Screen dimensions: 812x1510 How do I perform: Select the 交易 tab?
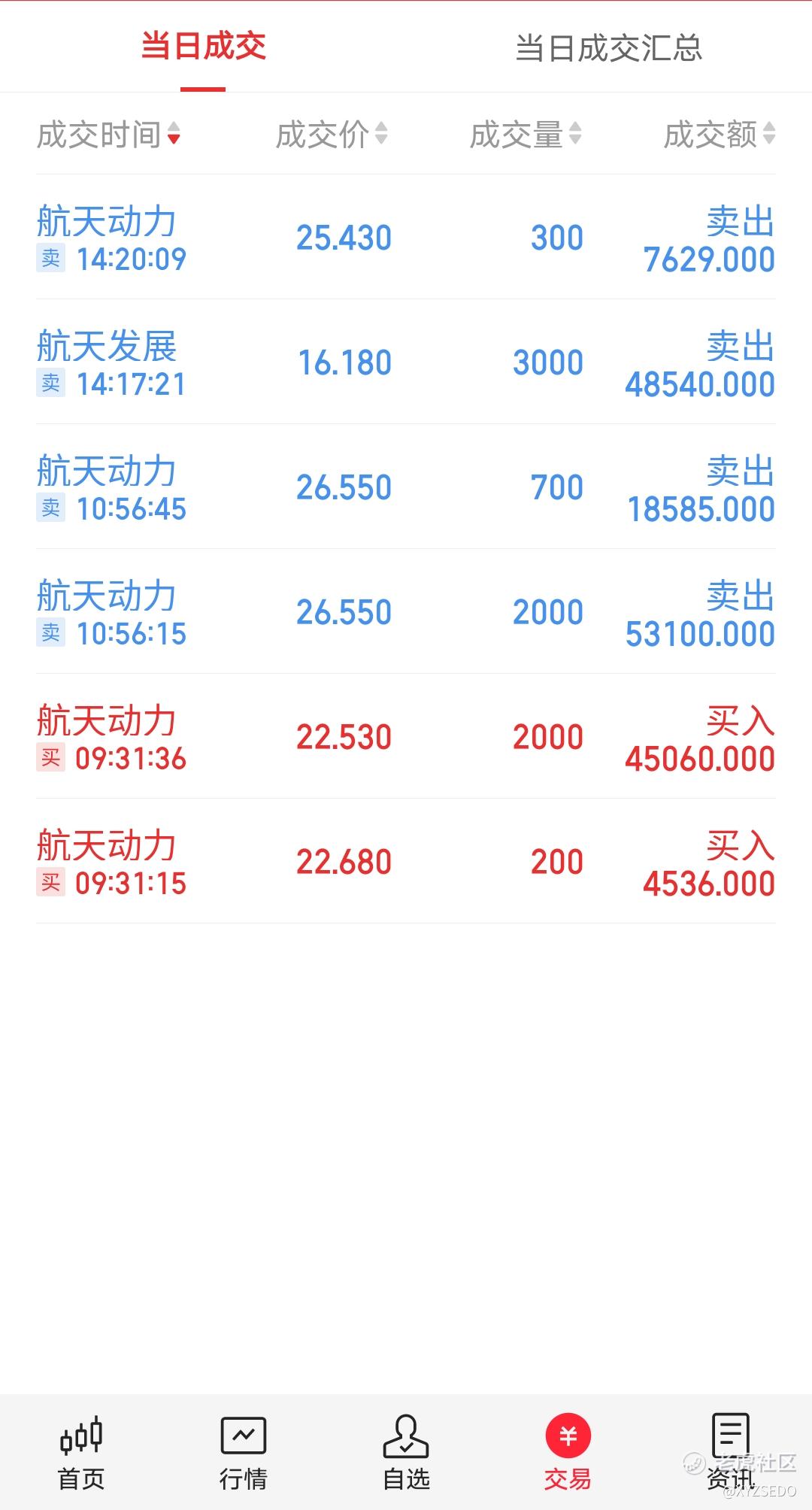pos(568,1453)
